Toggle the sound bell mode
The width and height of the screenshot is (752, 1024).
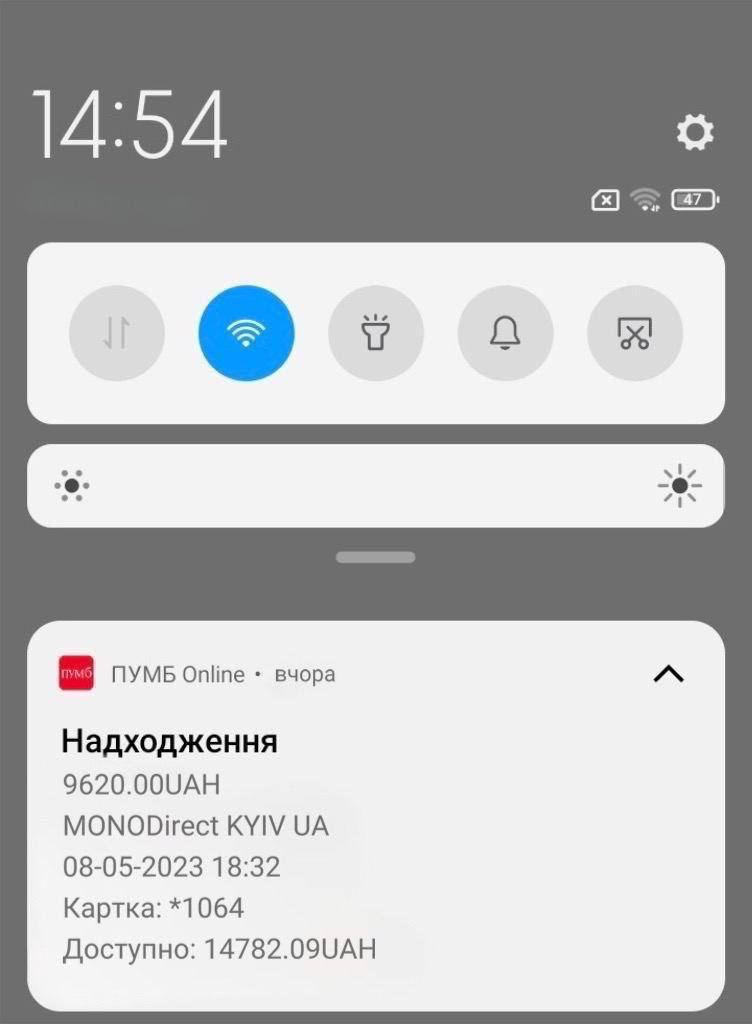pyautogui.click(x=505, y=334)
